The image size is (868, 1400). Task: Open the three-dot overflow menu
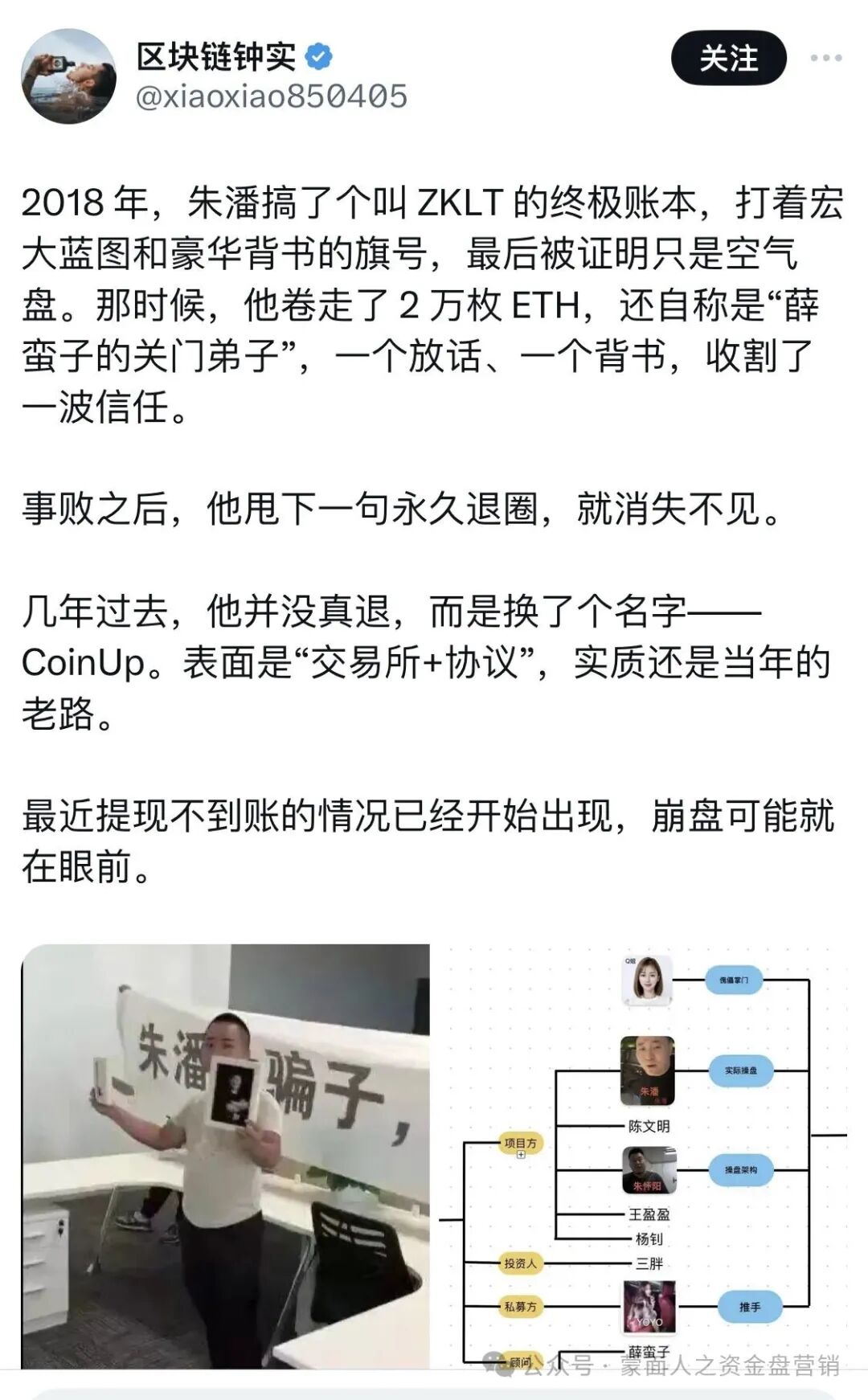825,59
